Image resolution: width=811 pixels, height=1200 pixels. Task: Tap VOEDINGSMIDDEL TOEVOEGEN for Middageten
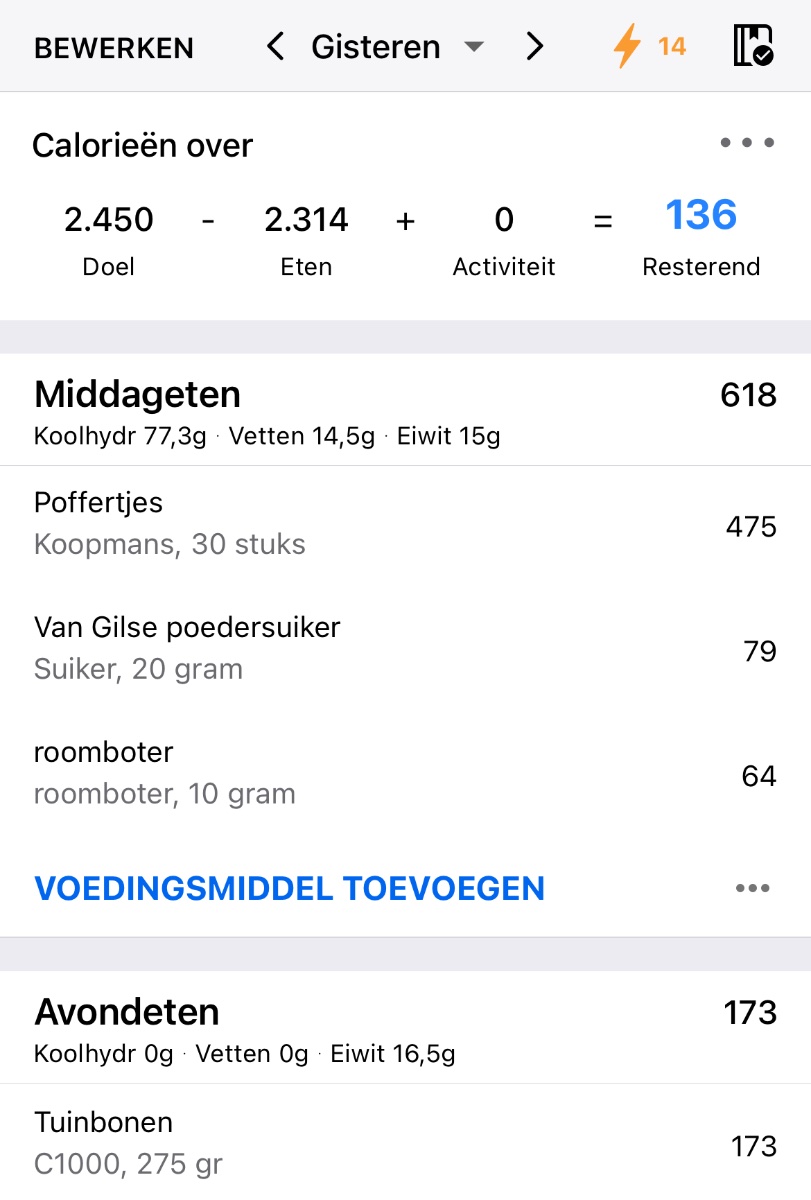coord(289,888)
